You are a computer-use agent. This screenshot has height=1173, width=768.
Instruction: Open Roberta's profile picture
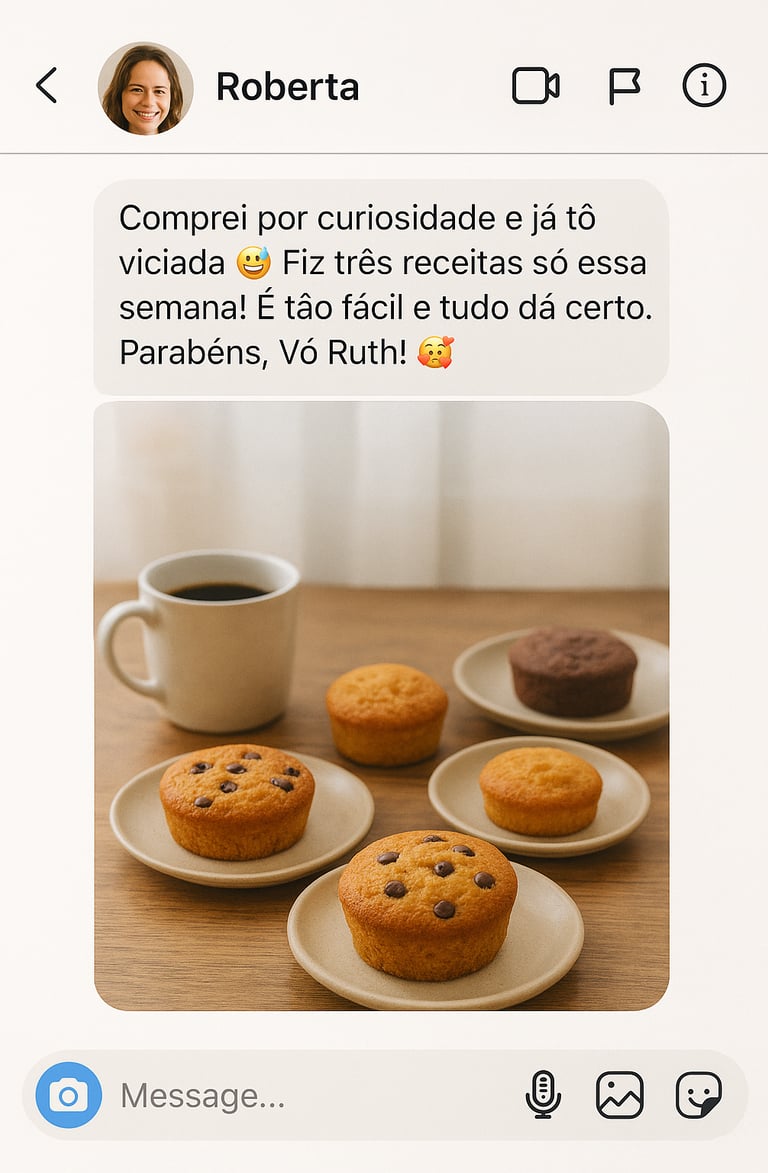145,88
